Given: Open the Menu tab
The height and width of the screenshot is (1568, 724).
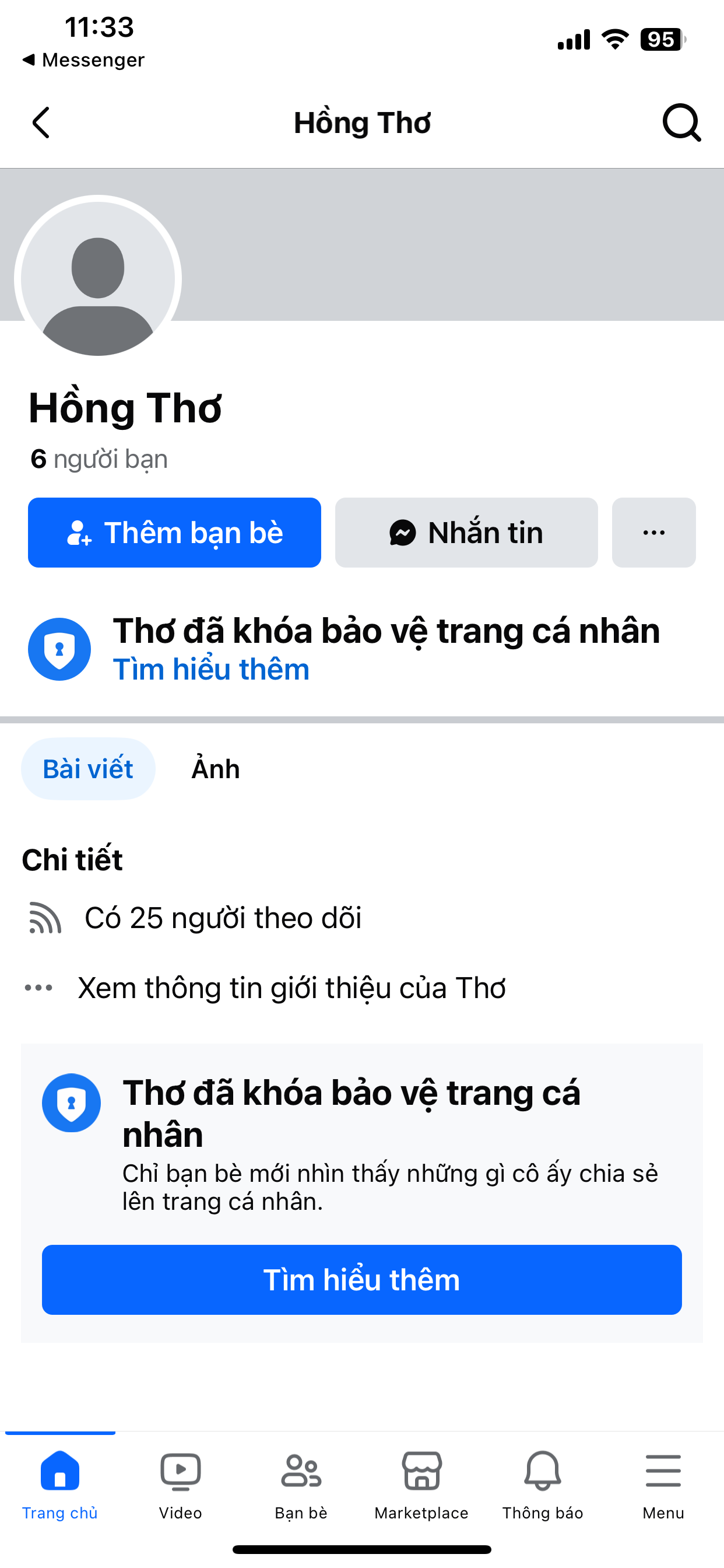Looking at the screenshot, I should (663, 1482).
